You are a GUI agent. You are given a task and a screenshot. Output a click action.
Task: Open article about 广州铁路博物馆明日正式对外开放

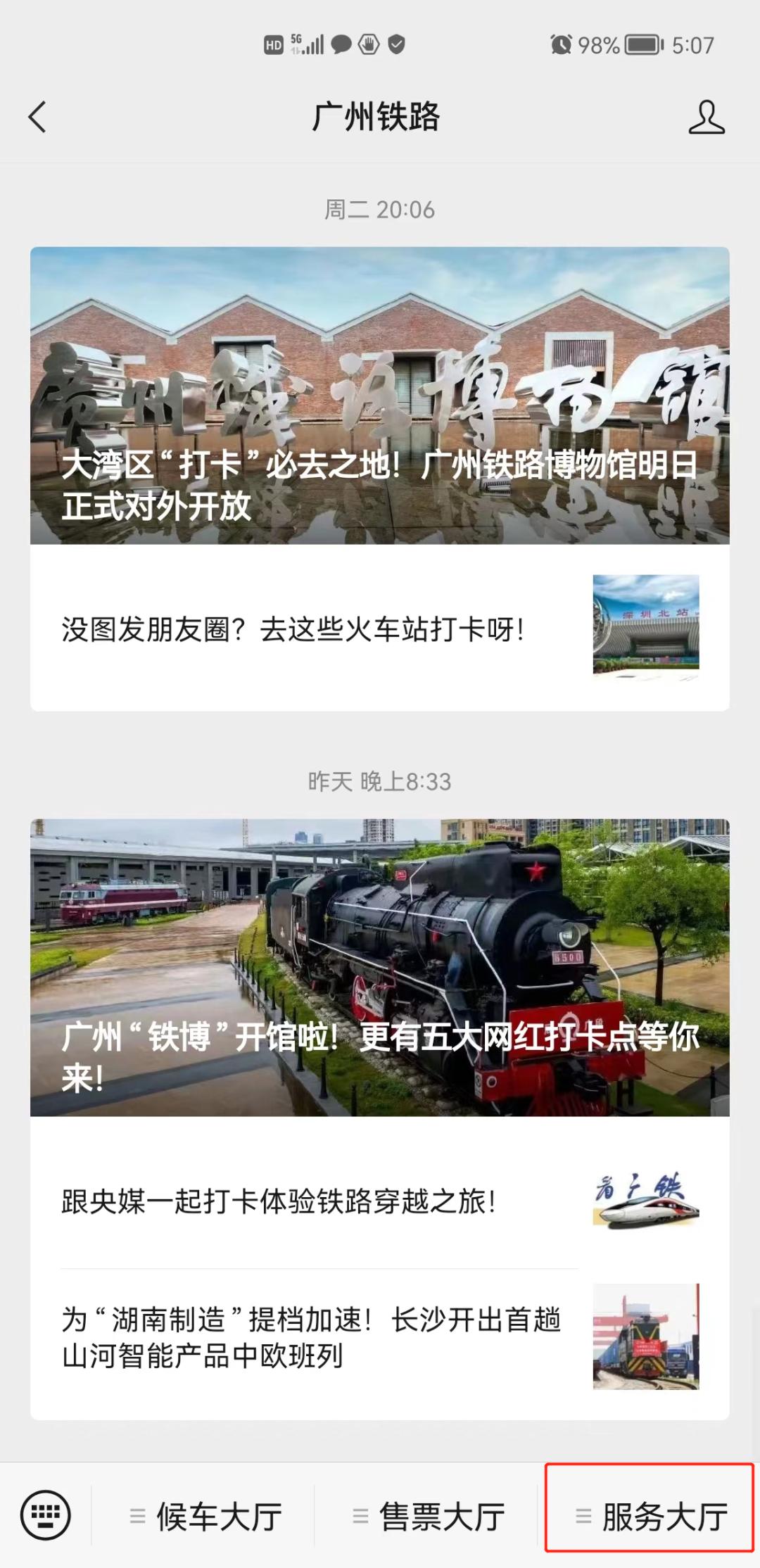pyautogui.click(x=379, y=396)
